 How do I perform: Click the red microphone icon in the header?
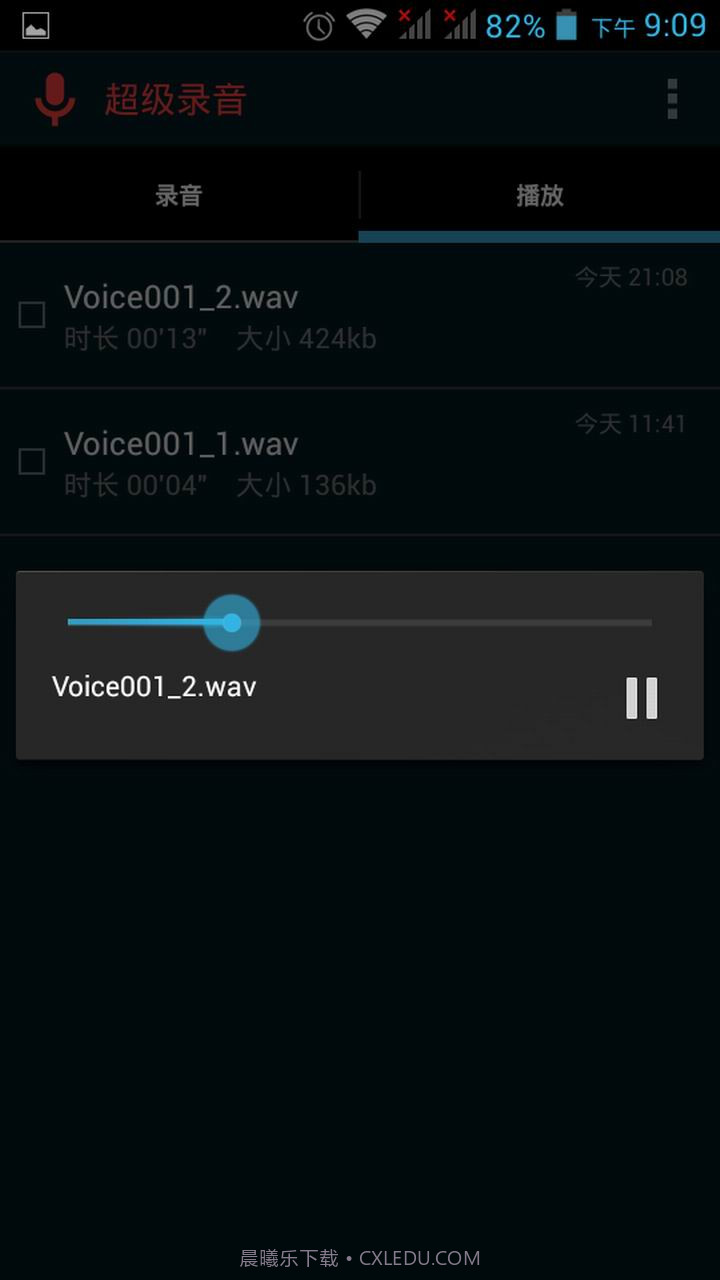coord(55,97)
